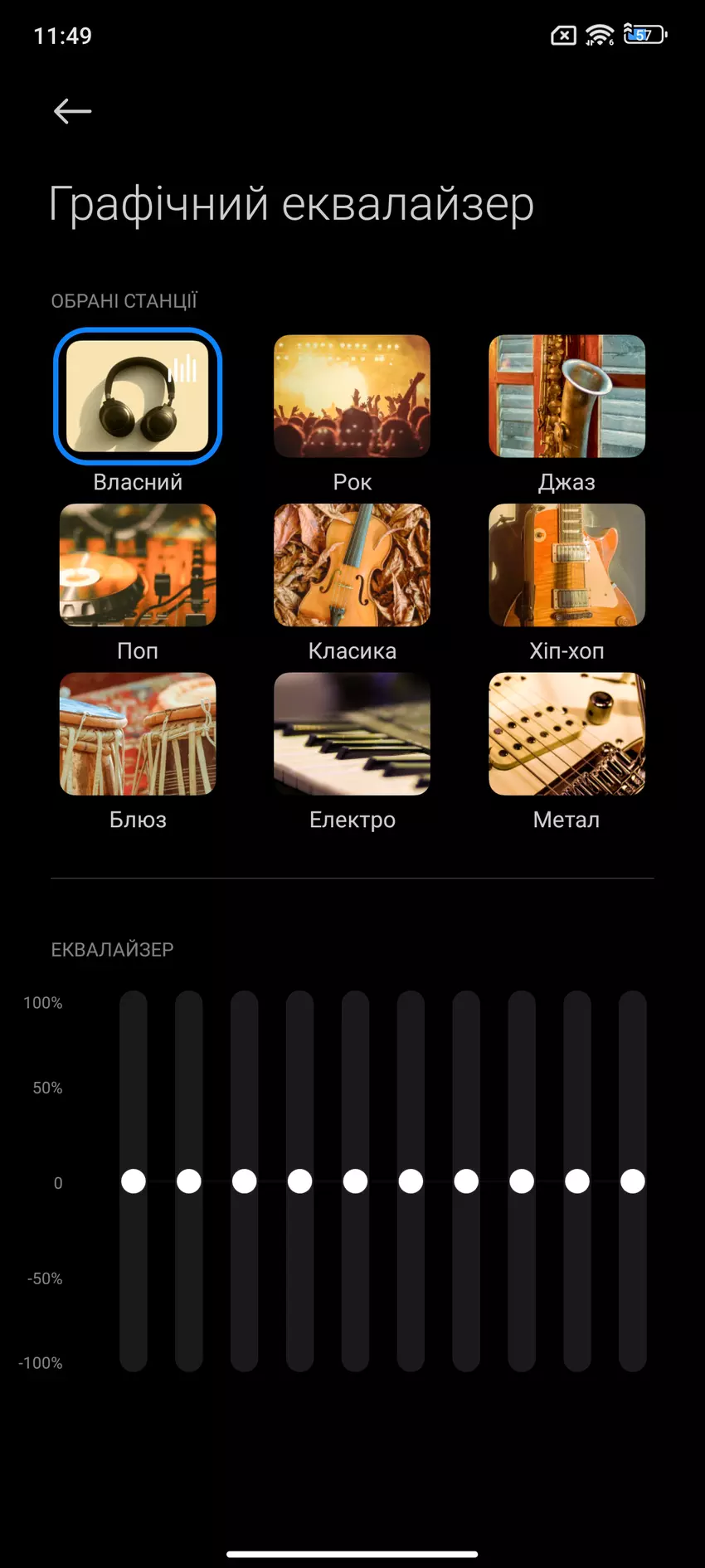Apply the Електро preset
The image size is (705, 1568).
coord(352,734)
